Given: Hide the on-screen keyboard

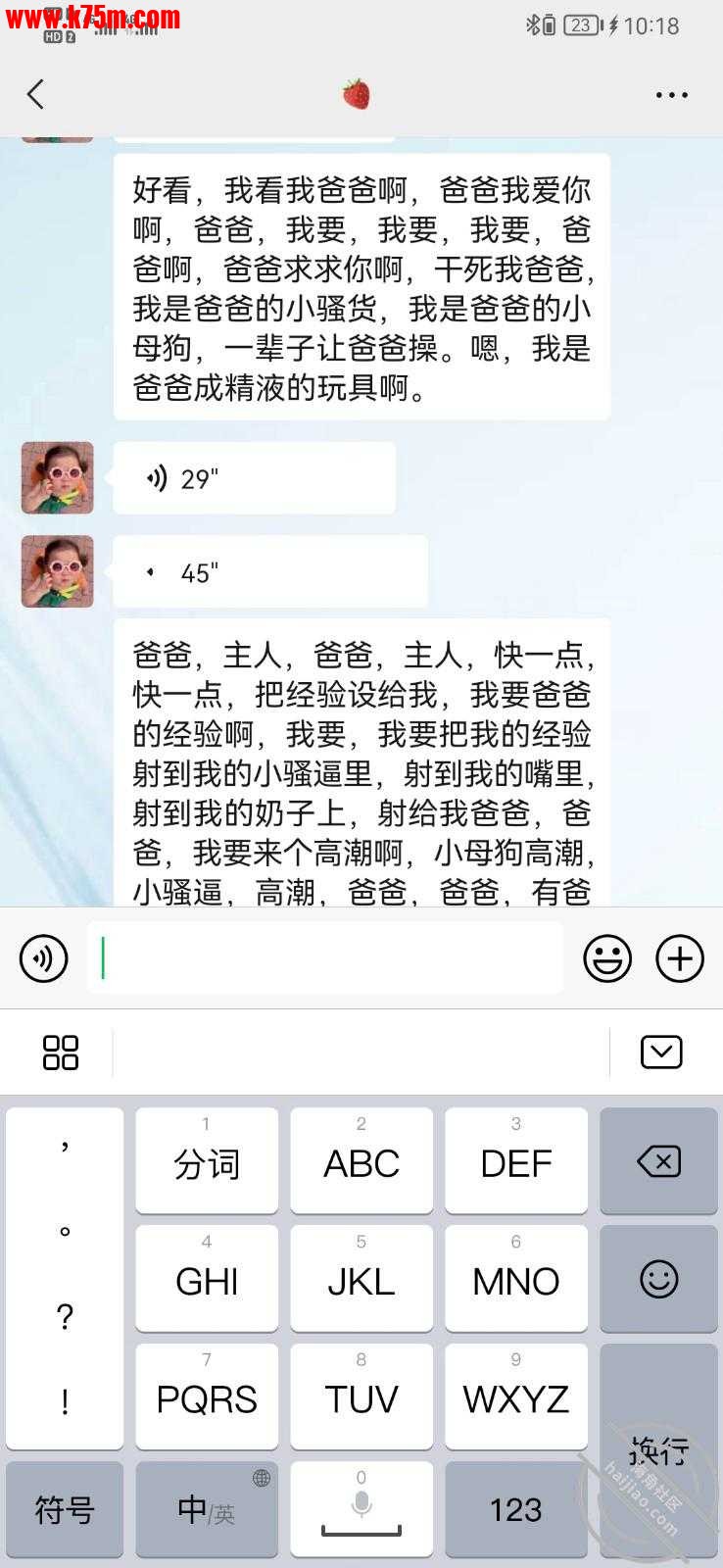Looking at the screenshot, I should pyautogui.click(x=661, y=1053).
